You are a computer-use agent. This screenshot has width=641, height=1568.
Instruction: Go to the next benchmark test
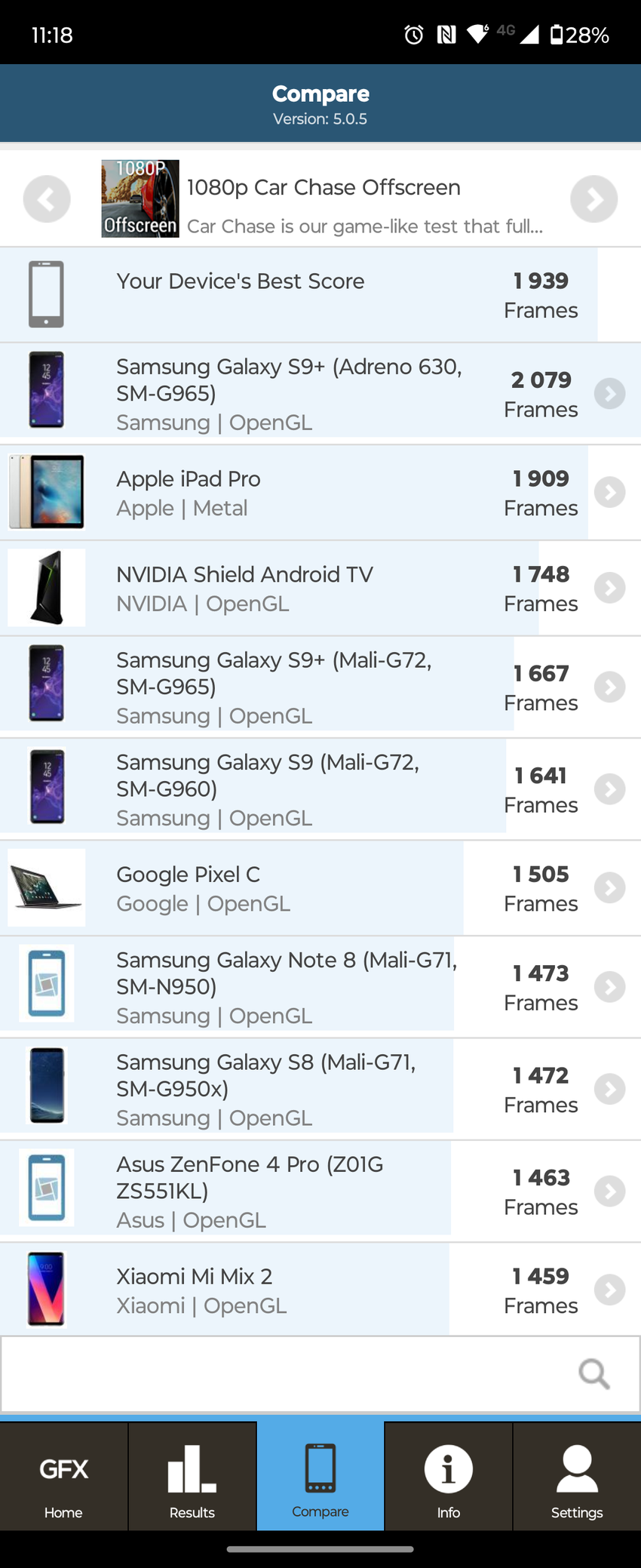pos(593,199)
